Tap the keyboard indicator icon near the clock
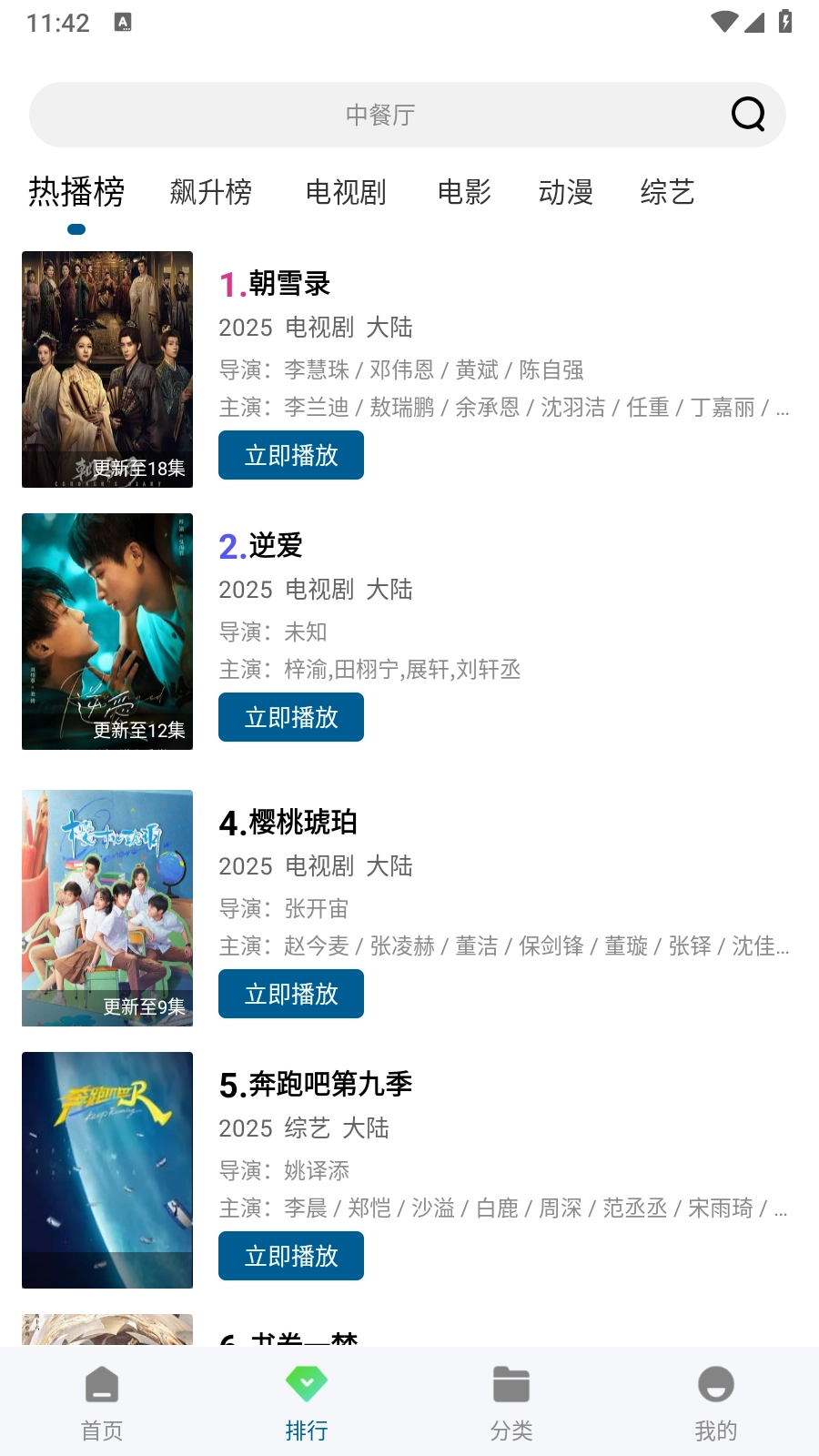 point(123,22)
